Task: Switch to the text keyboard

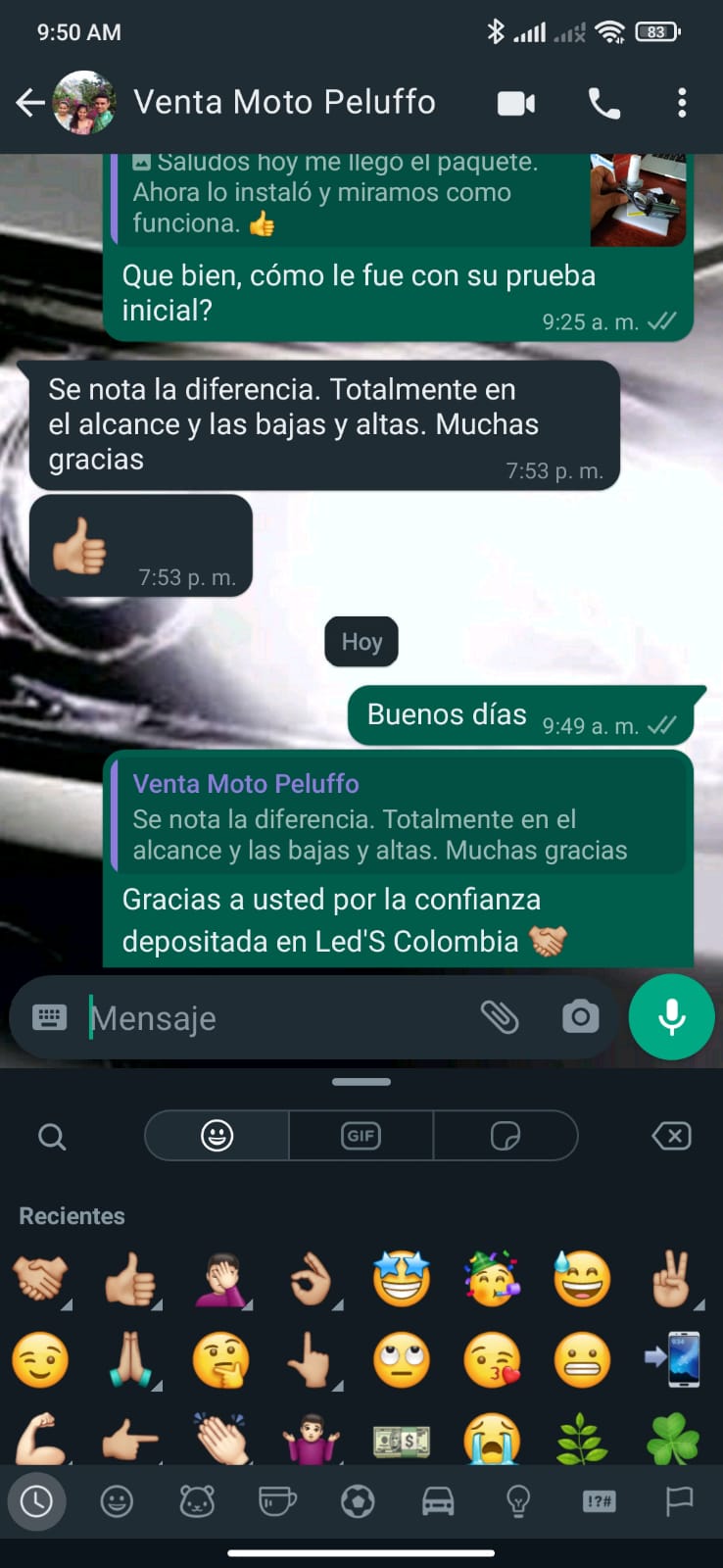Action: (49, 1018)
